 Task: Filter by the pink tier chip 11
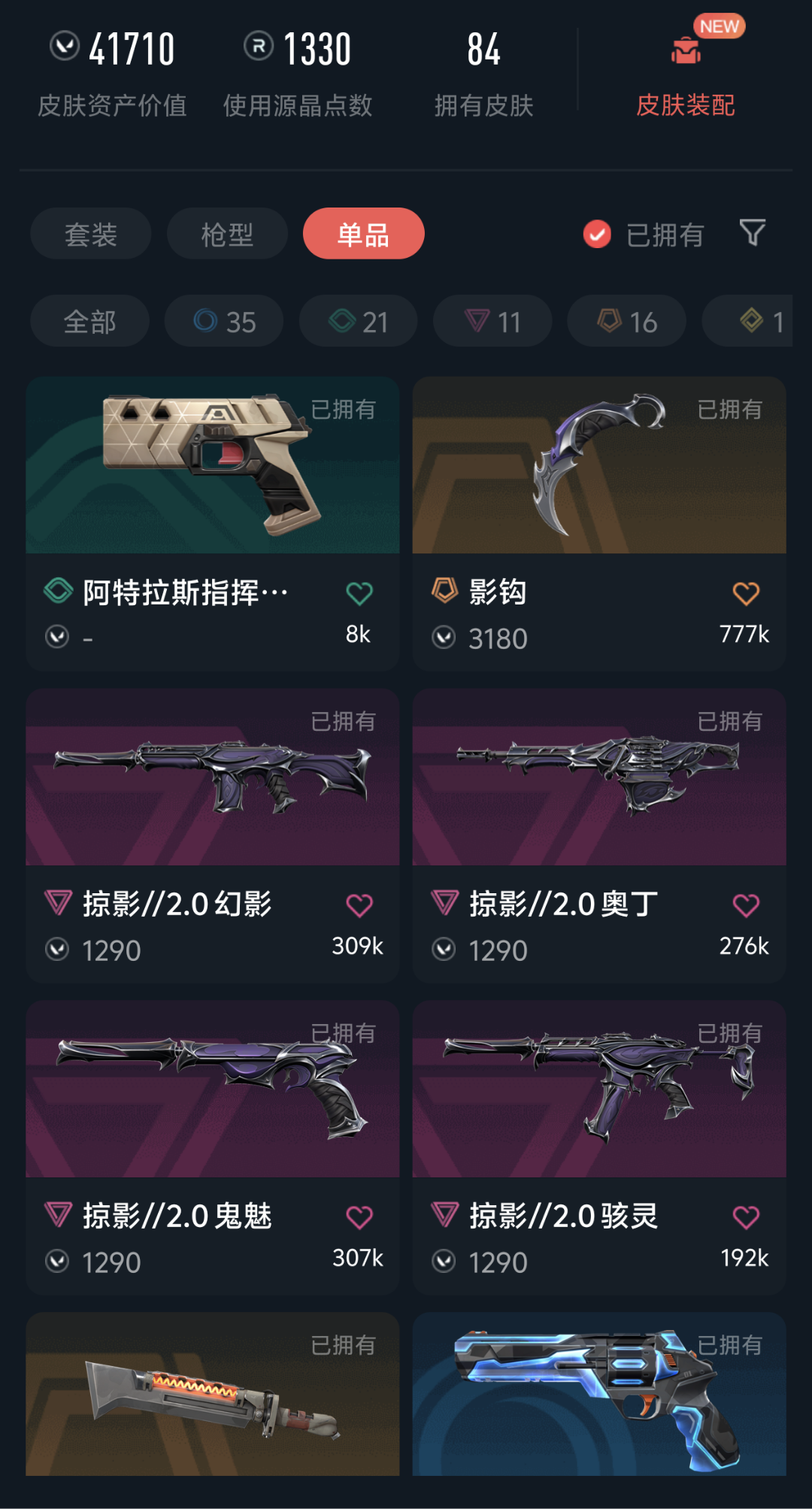[x=492, y=322]
